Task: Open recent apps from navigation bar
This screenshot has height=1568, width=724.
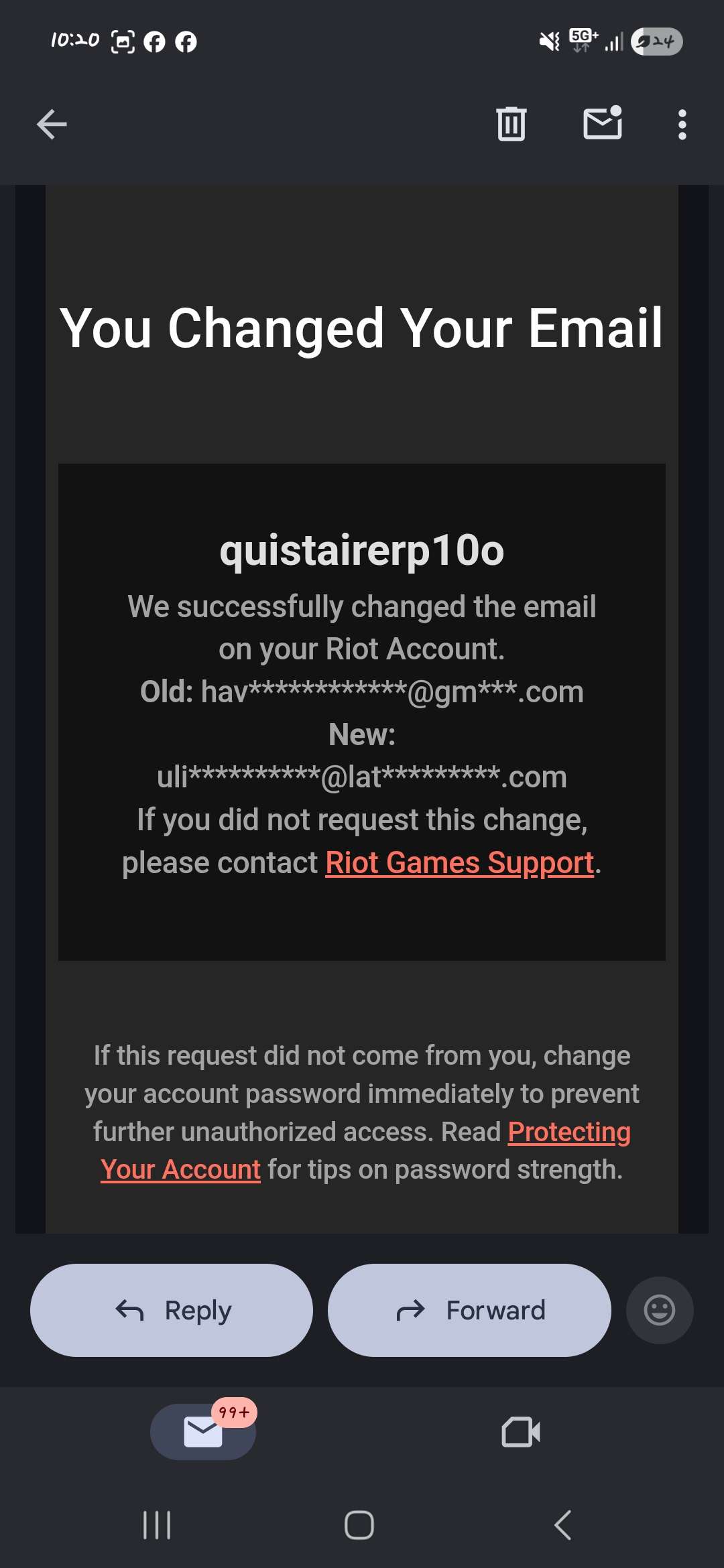Action: click(x=157, y=1526)
